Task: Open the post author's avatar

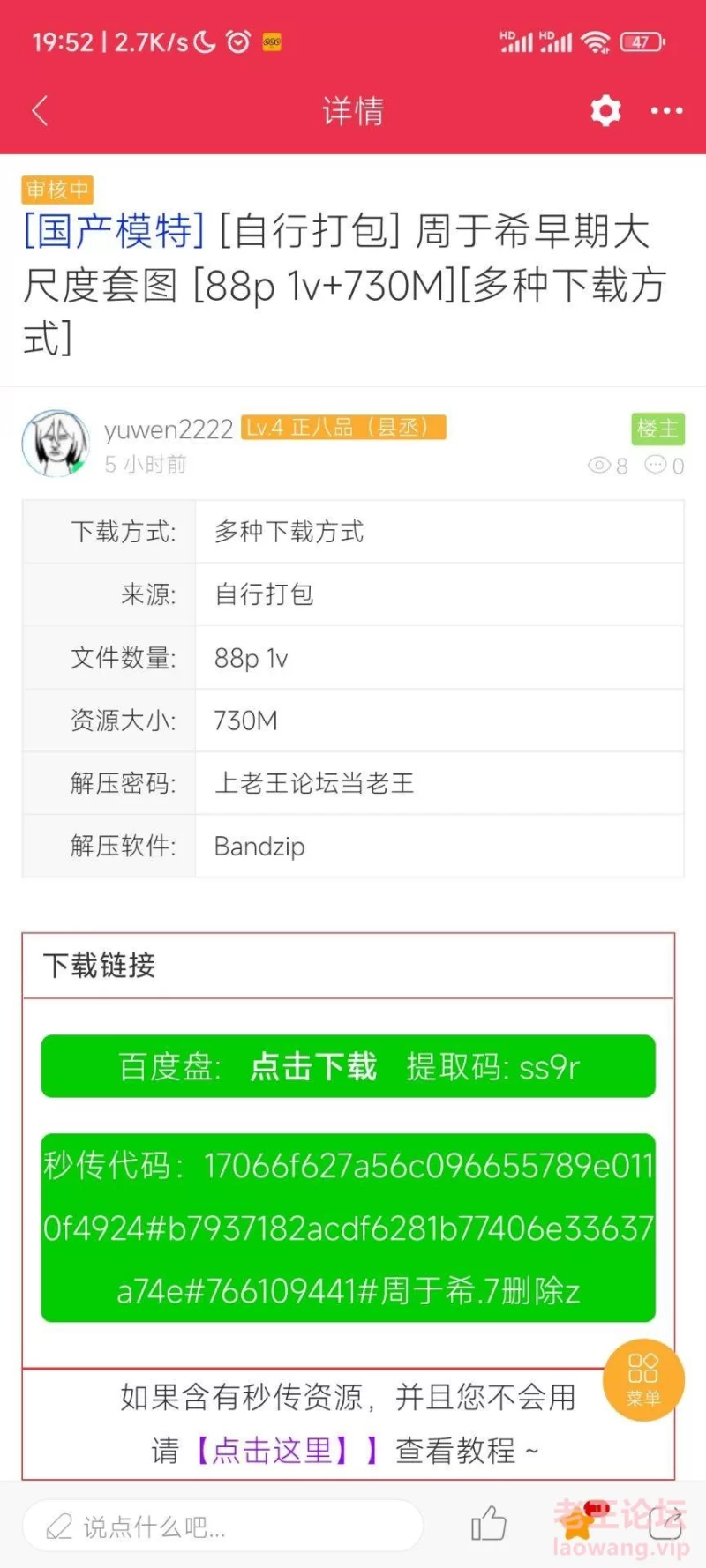Action: (x=56, y=444)
